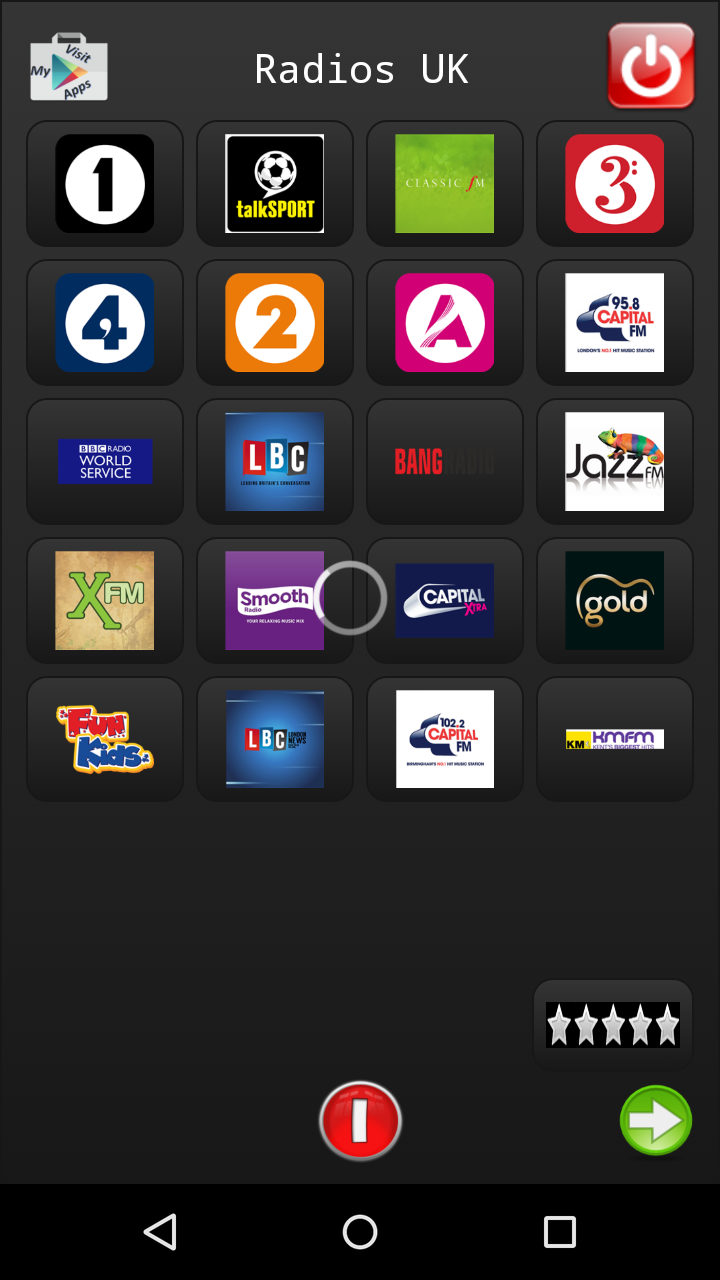Go to next page with green arrow
Viewport: 720px width, 1280px height.
[x=655, y=1121]
